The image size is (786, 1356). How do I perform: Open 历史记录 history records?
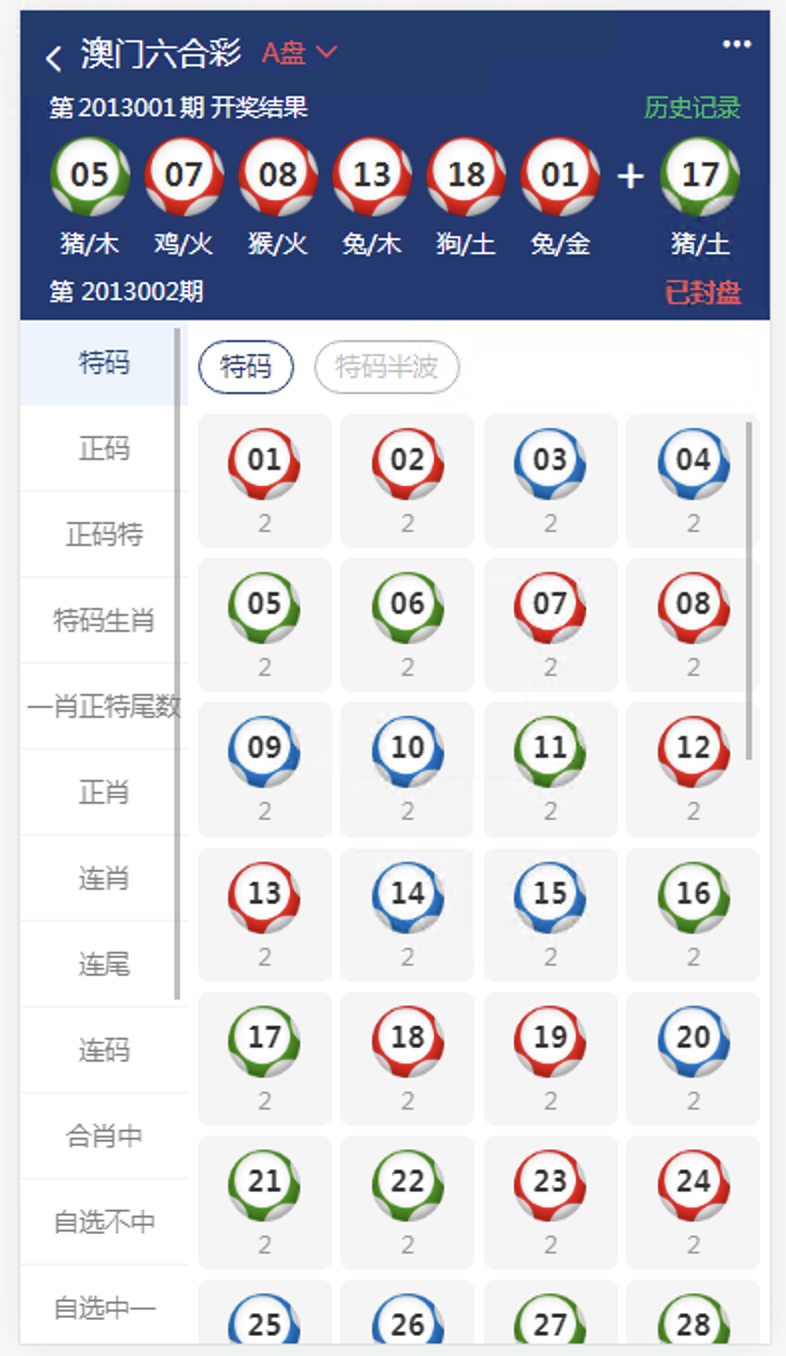coord(692,108)
